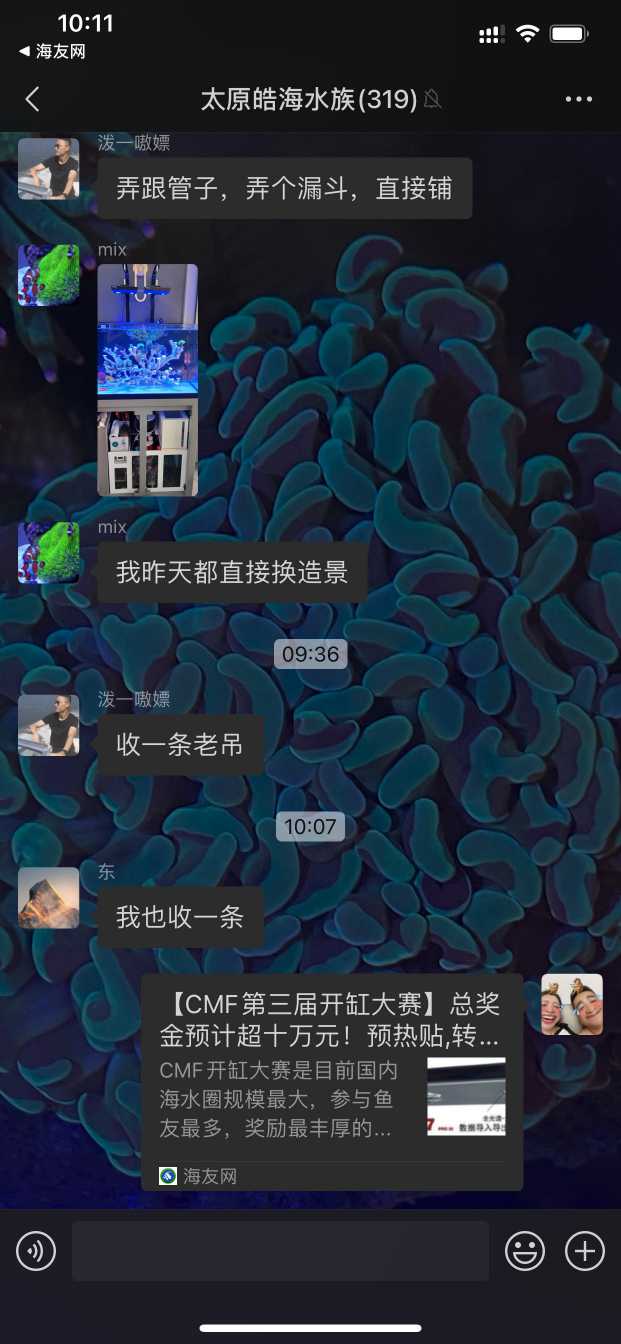Screen dimensions: 621x1344
Task: Open the aquarium photo sent by mix
Action: pyautogui.click(x=147, y=380)
